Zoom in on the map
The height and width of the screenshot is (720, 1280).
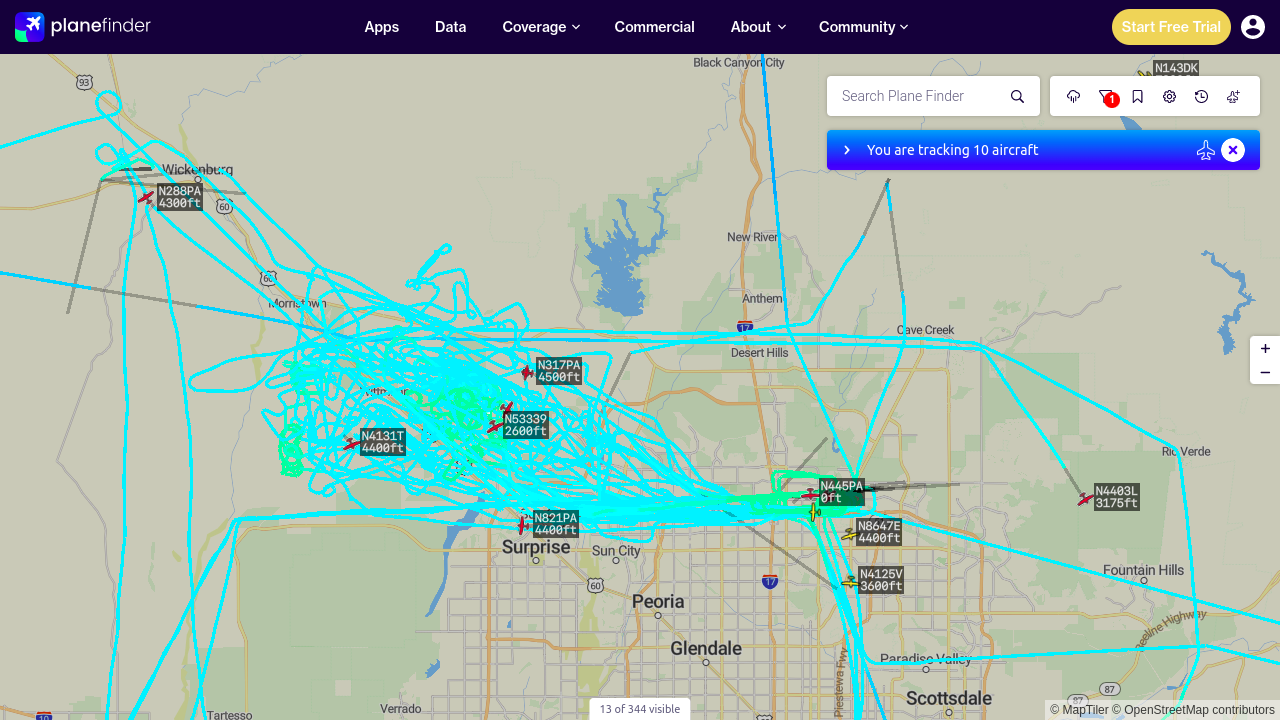1265,349
